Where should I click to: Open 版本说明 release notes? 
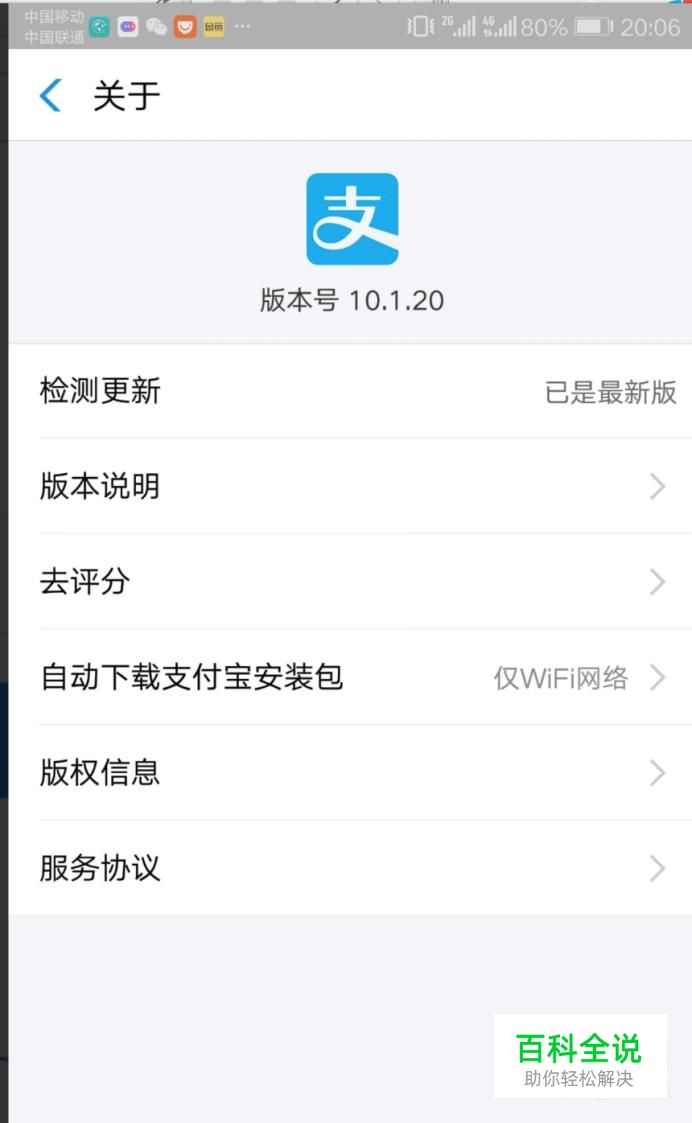350,487
